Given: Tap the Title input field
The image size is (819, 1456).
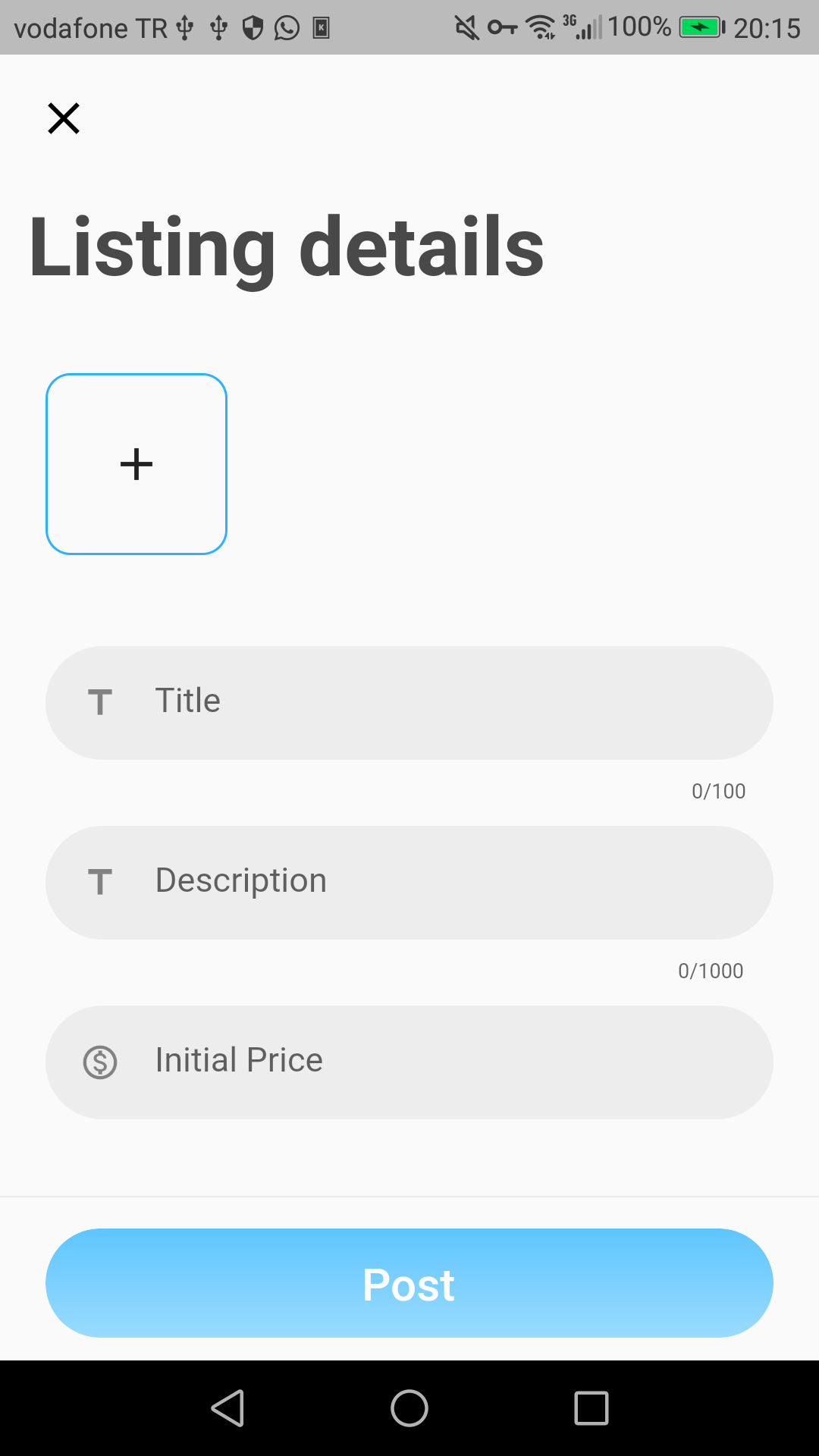Looking at the screenshot, I should (409, 702).
